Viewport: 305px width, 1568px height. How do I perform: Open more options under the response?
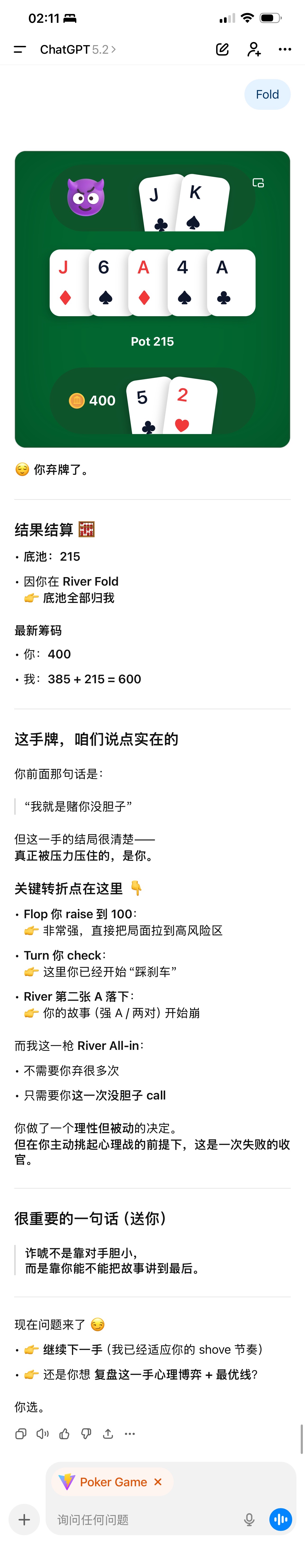pos(130,1434)
